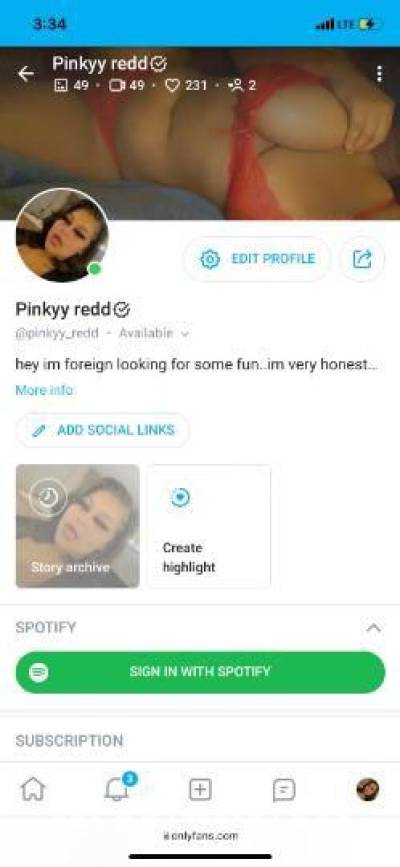Expand the More info link

pos(44,390)
